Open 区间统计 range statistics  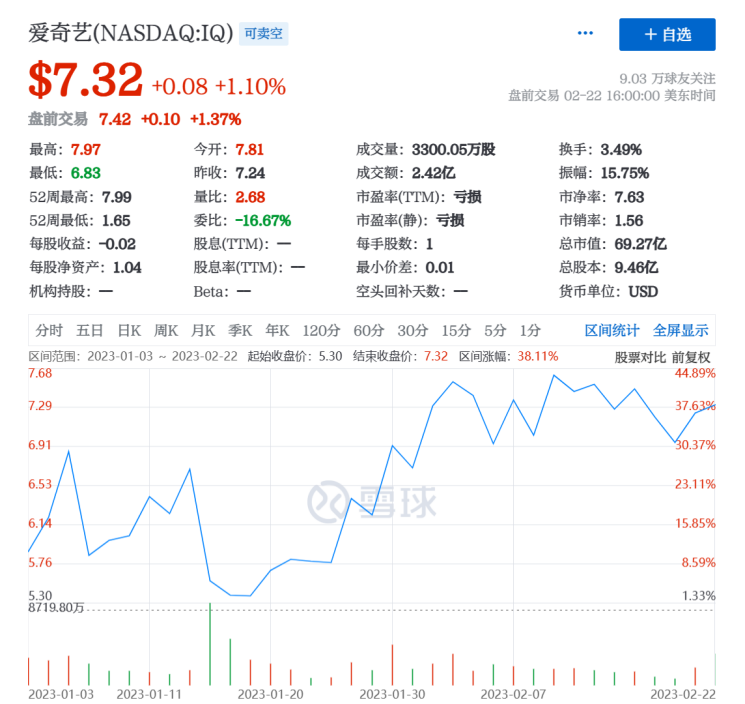(x=611, y=330)
